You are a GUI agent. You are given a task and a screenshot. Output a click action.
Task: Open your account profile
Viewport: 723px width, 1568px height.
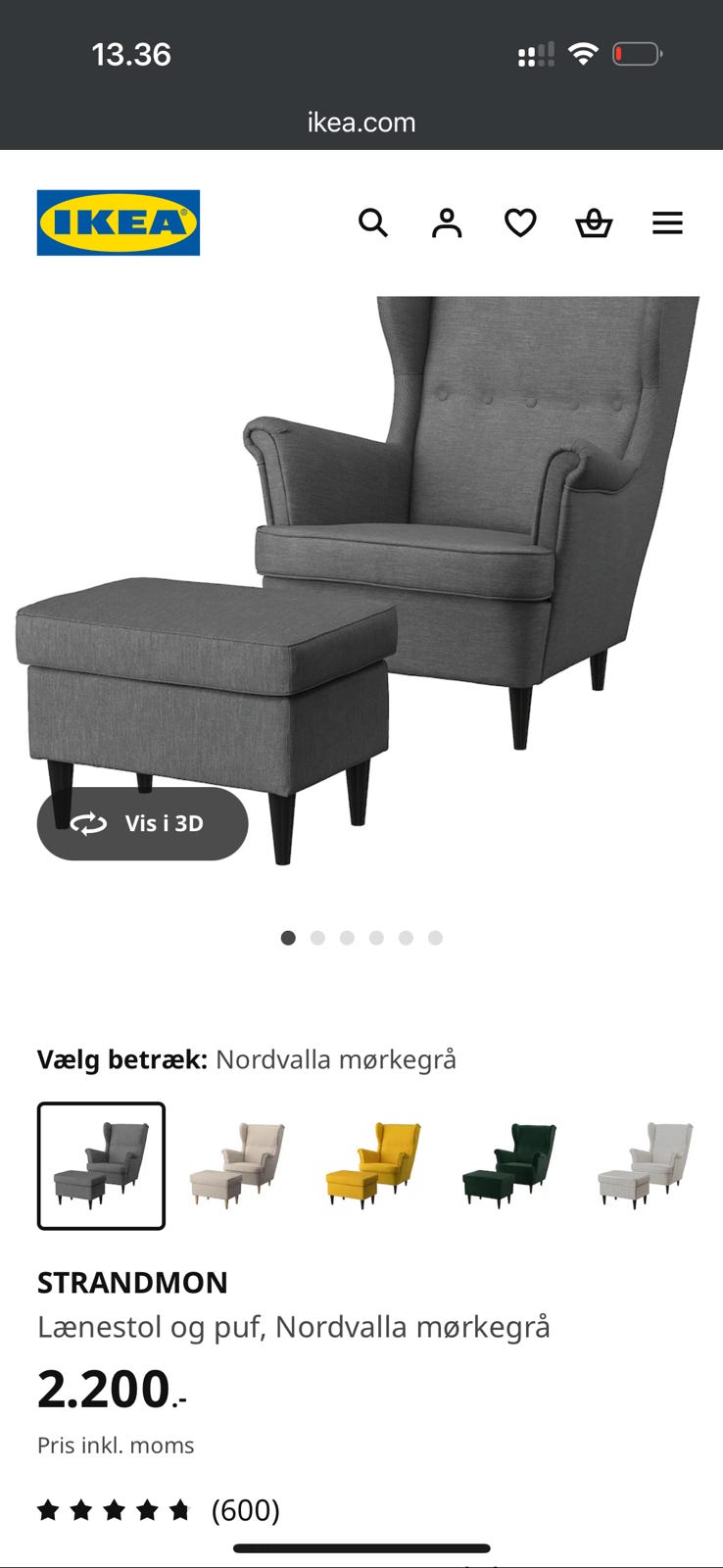447,223
